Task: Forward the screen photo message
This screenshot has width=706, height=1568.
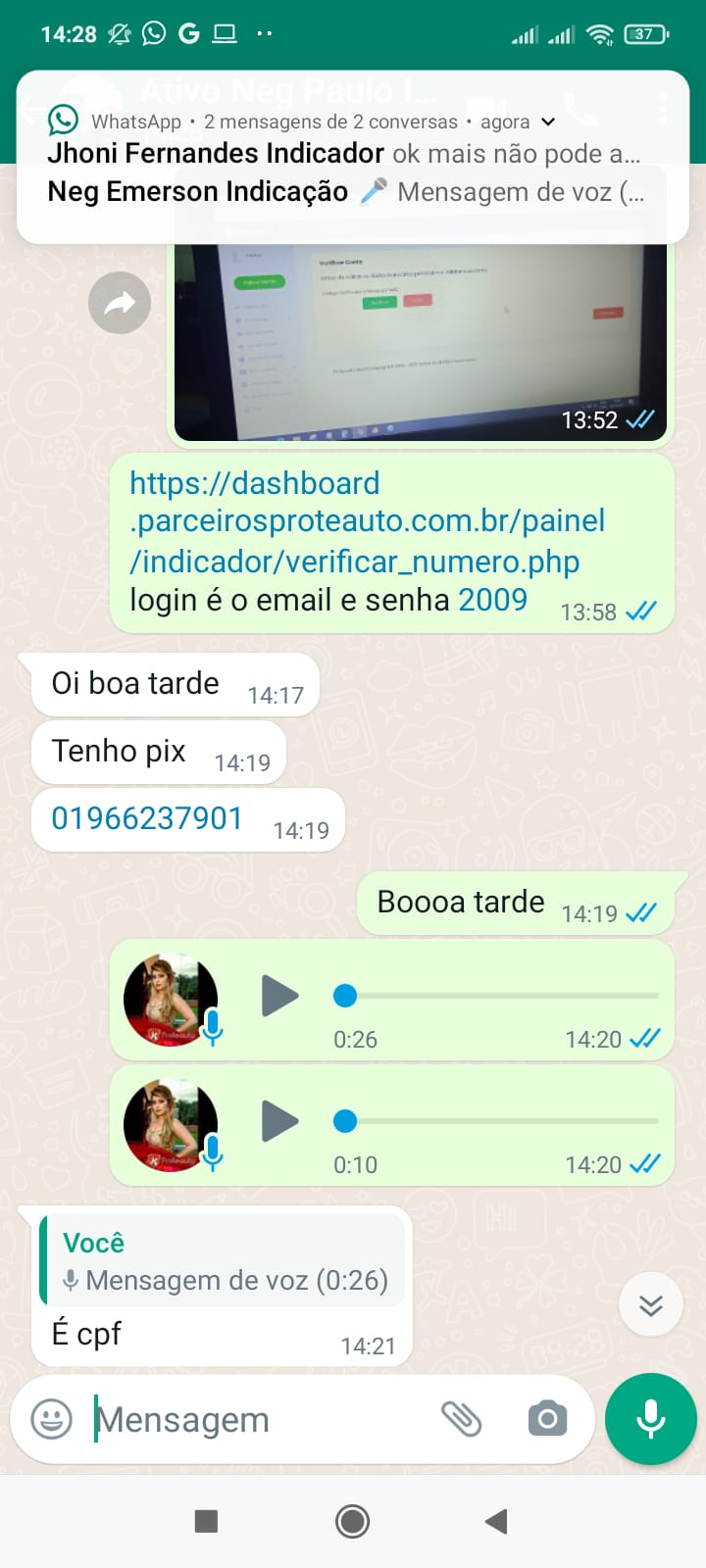Action: [x=120, y=303]
